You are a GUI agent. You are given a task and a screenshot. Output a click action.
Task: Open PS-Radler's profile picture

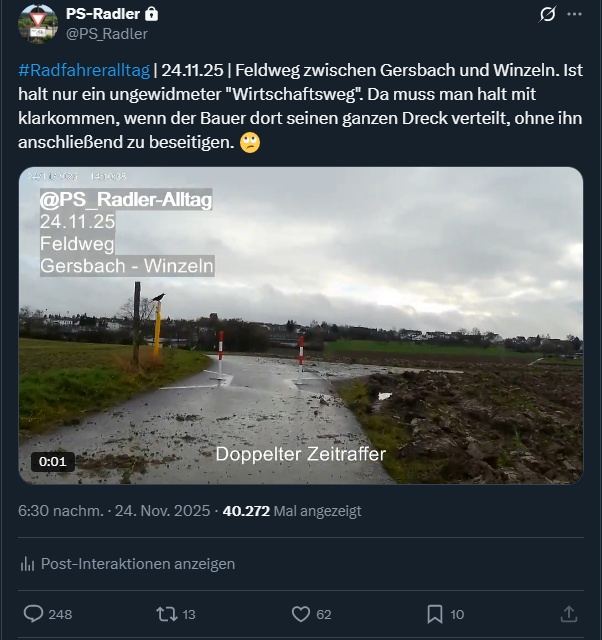pos(37,23)
